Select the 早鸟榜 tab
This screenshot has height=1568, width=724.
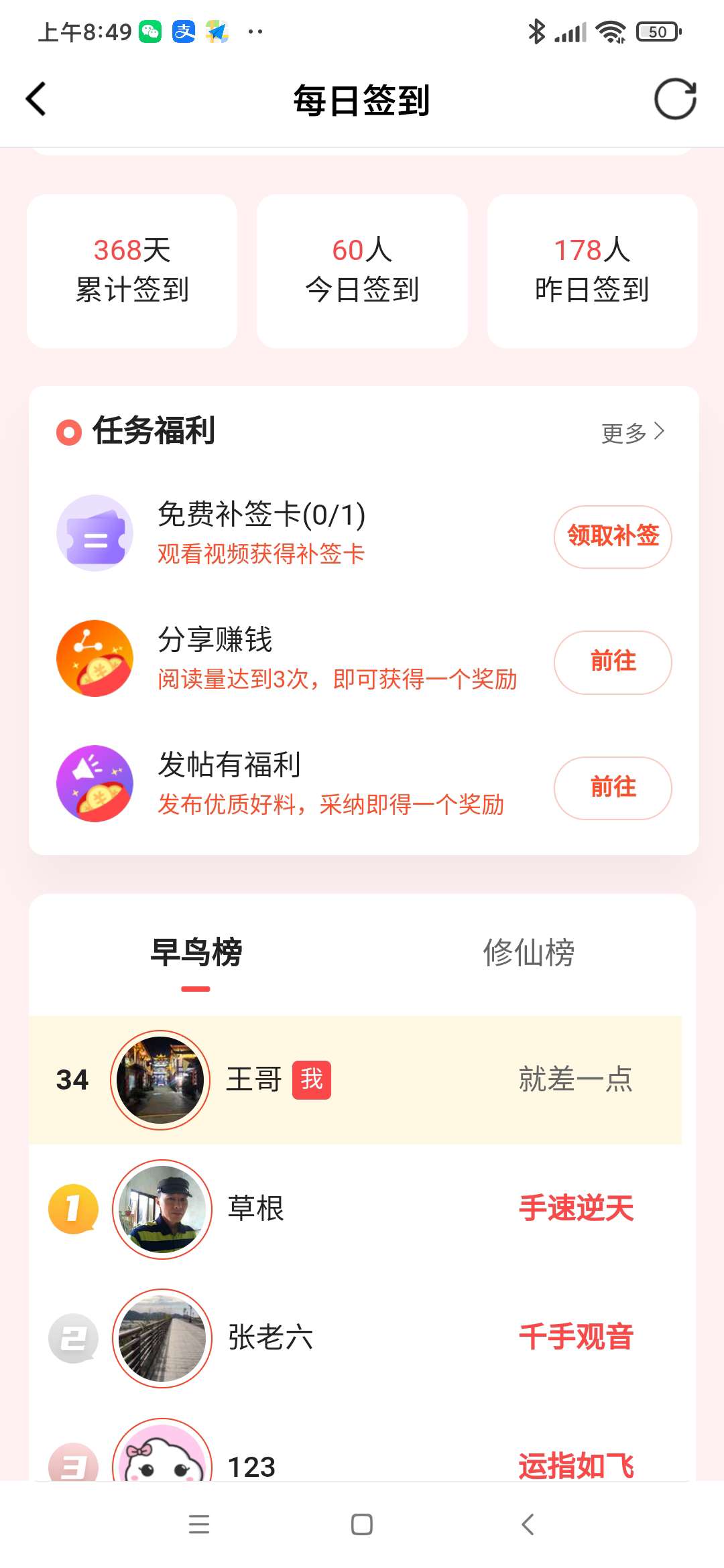click(196, 952)
